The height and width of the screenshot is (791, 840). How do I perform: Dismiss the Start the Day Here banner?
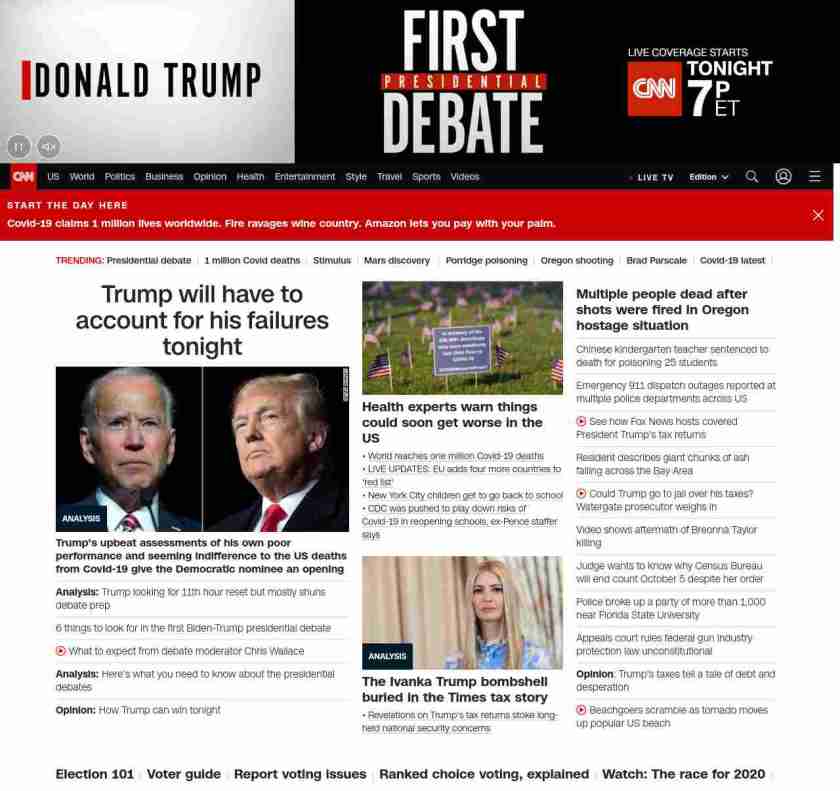[x=818, y=215]
